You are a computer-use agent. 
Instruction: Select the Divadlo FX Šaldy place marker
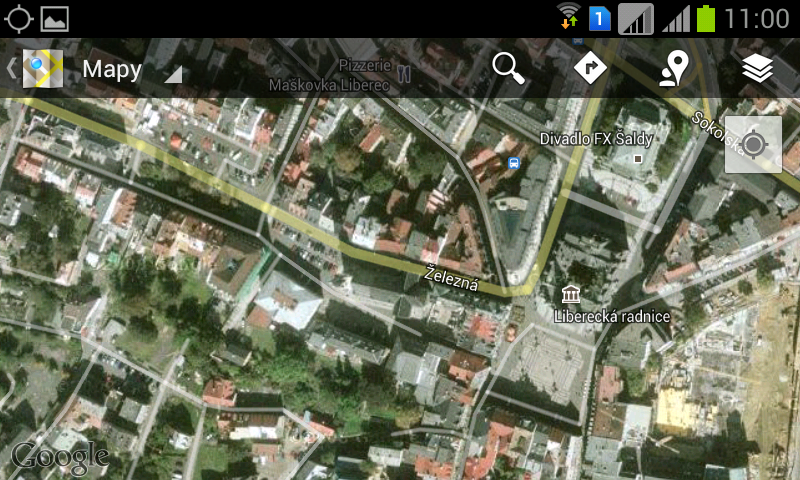pyautogui.click(x=638, y=158)
